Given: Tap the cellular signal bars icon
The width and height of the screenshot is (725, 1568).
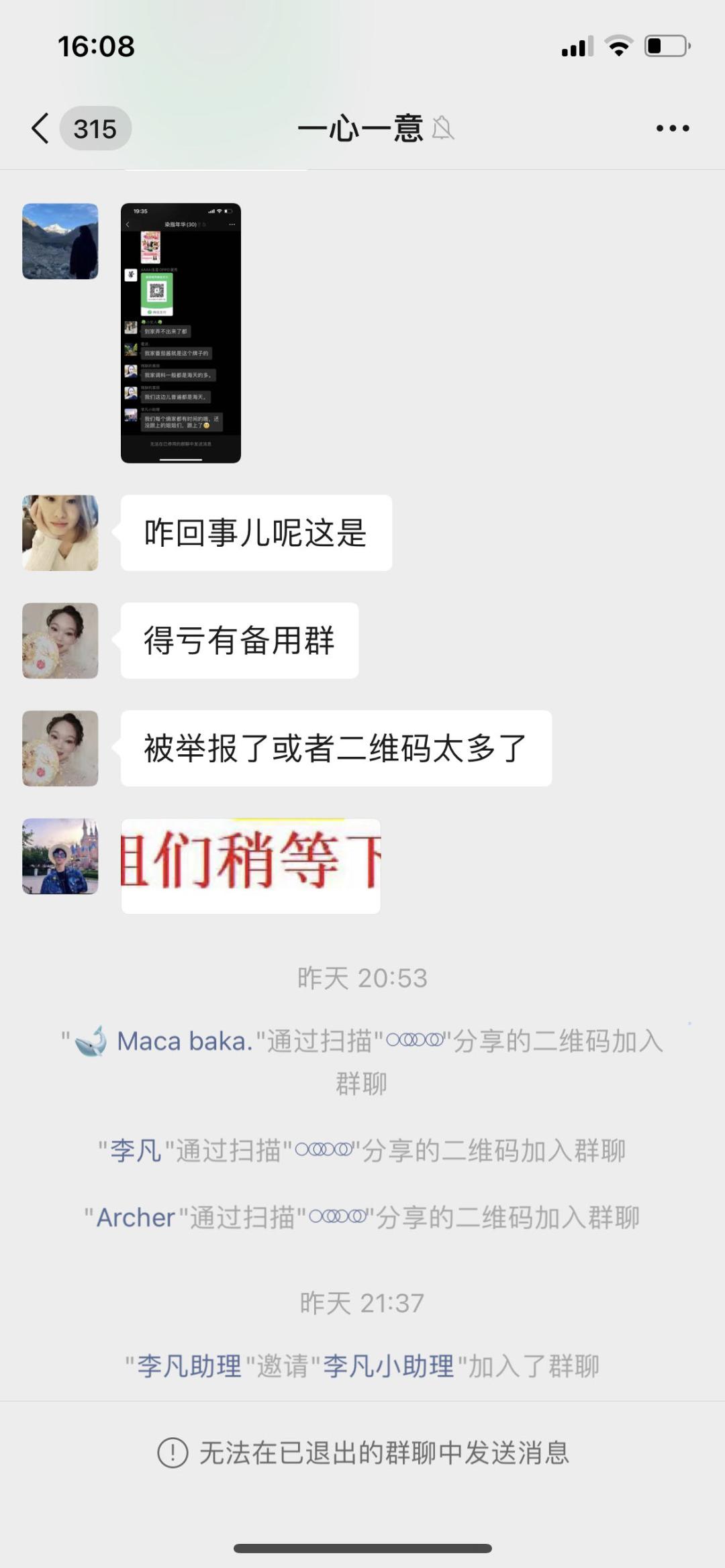Looking at the screenshot, I should (x=576, y=46).
